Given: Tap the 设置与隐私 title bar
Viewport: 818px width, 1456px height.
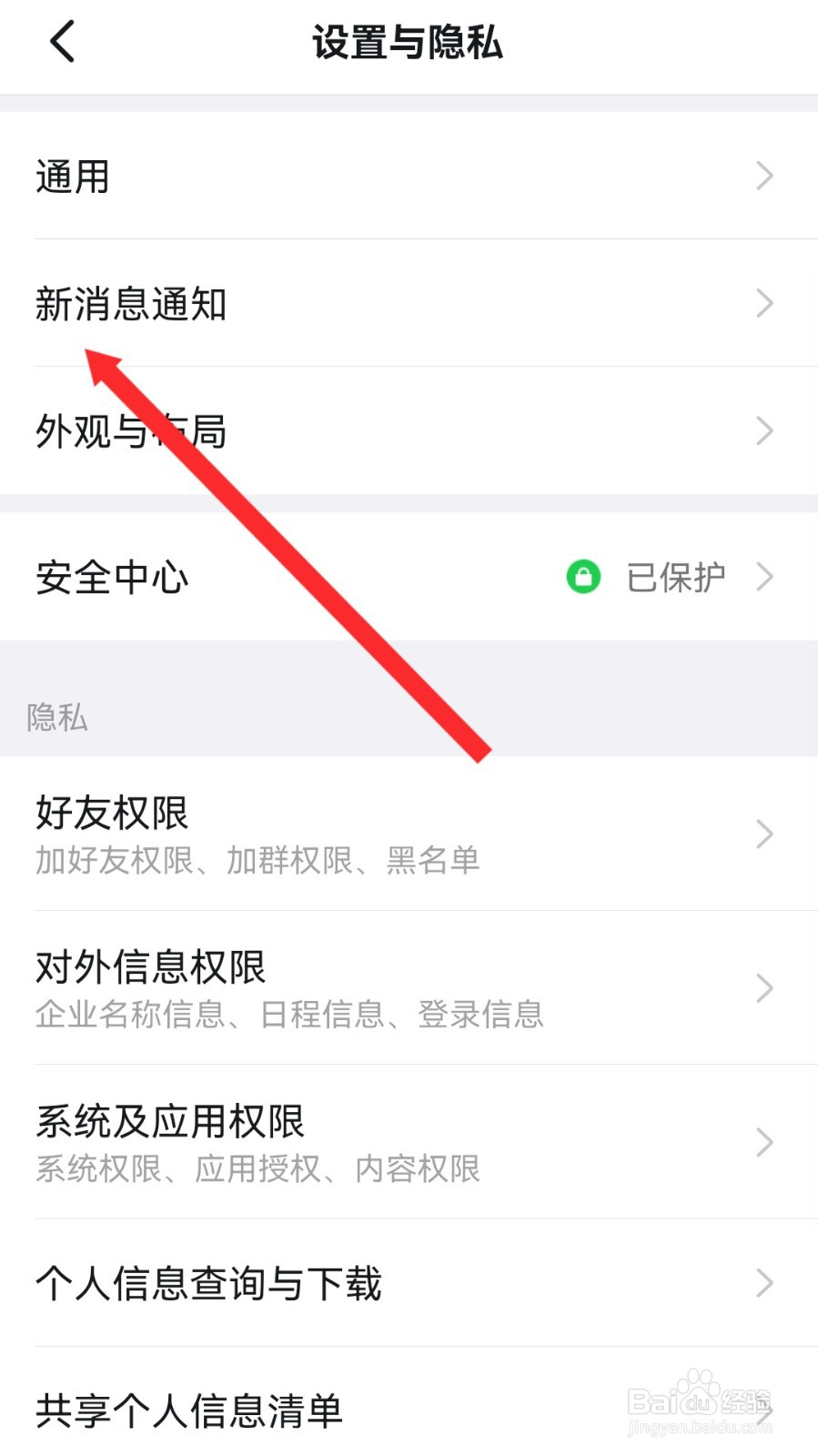Looking at the screenshot, I should click(x=409, y=43).
